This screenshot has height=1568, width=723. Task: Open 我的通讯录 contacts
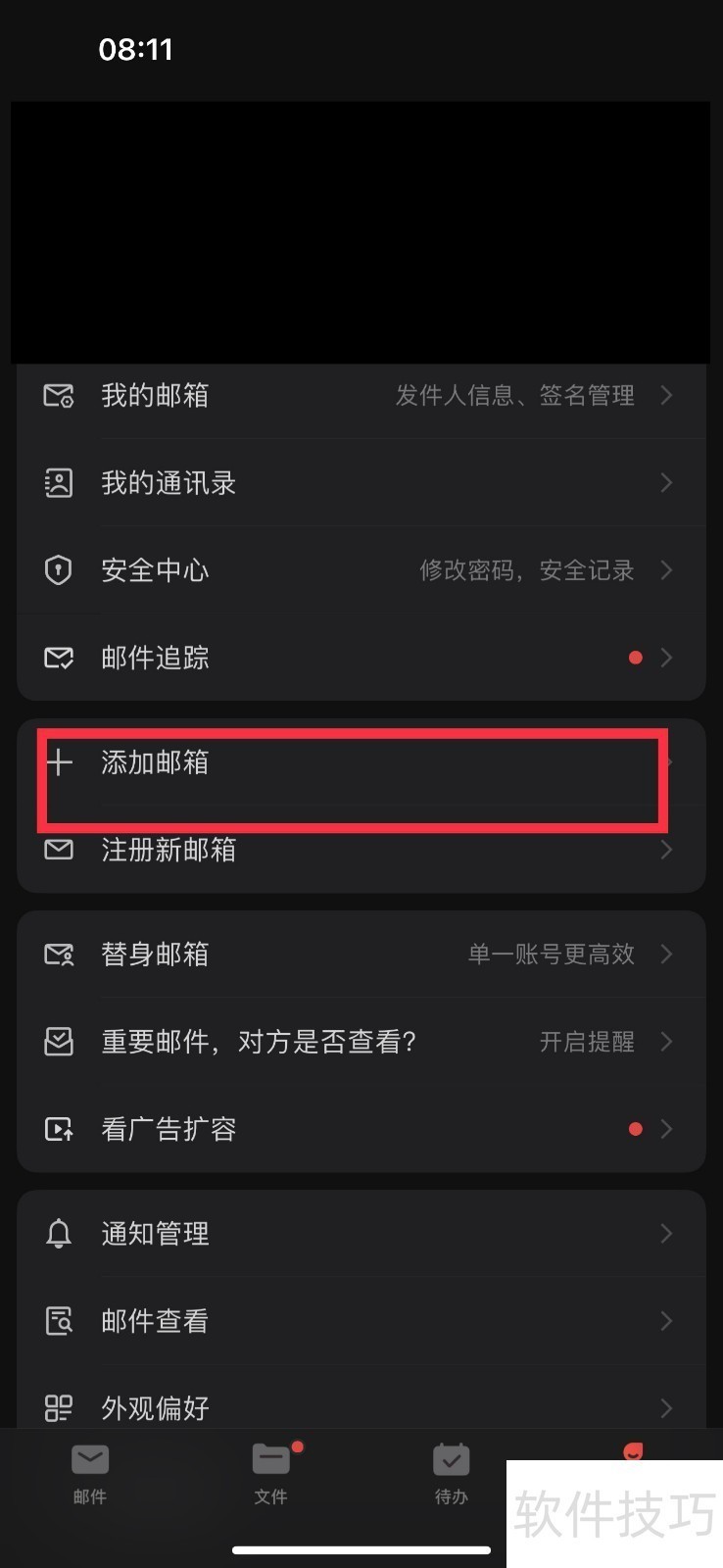tap(361, 483)
